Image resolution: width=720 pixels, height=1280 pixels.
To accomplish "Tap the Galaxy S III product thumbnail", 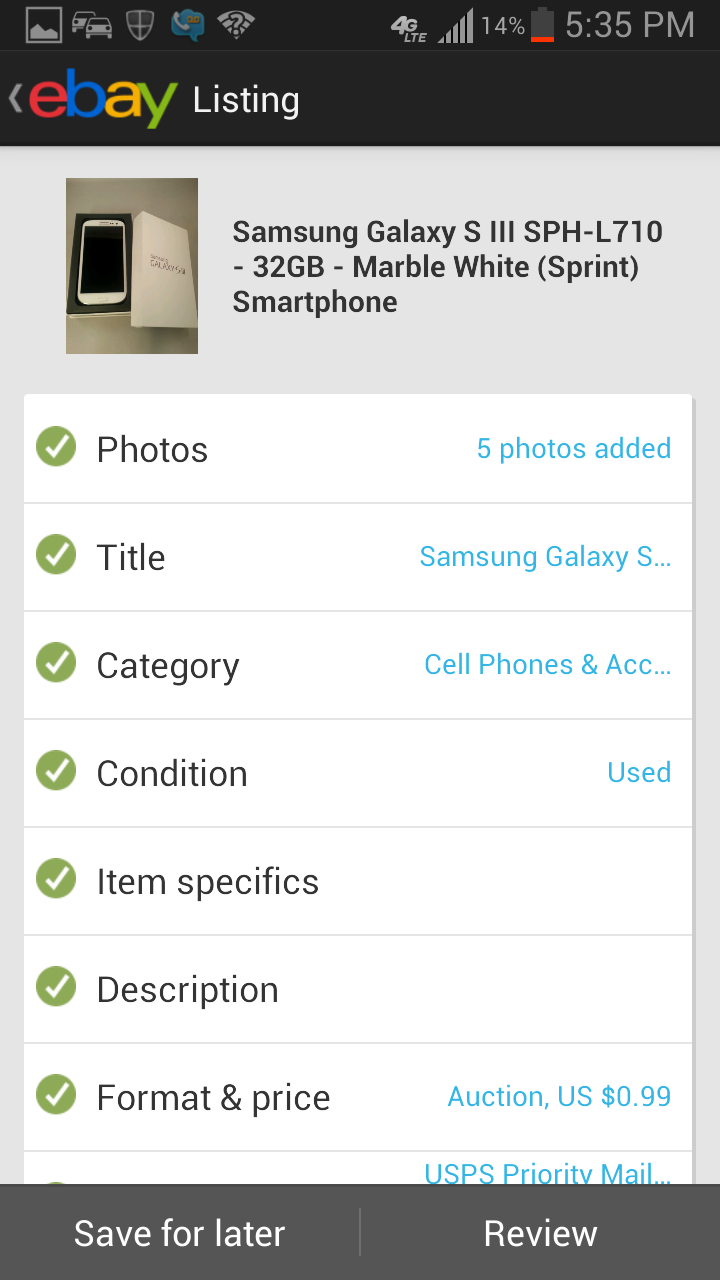I will [131, 265].
